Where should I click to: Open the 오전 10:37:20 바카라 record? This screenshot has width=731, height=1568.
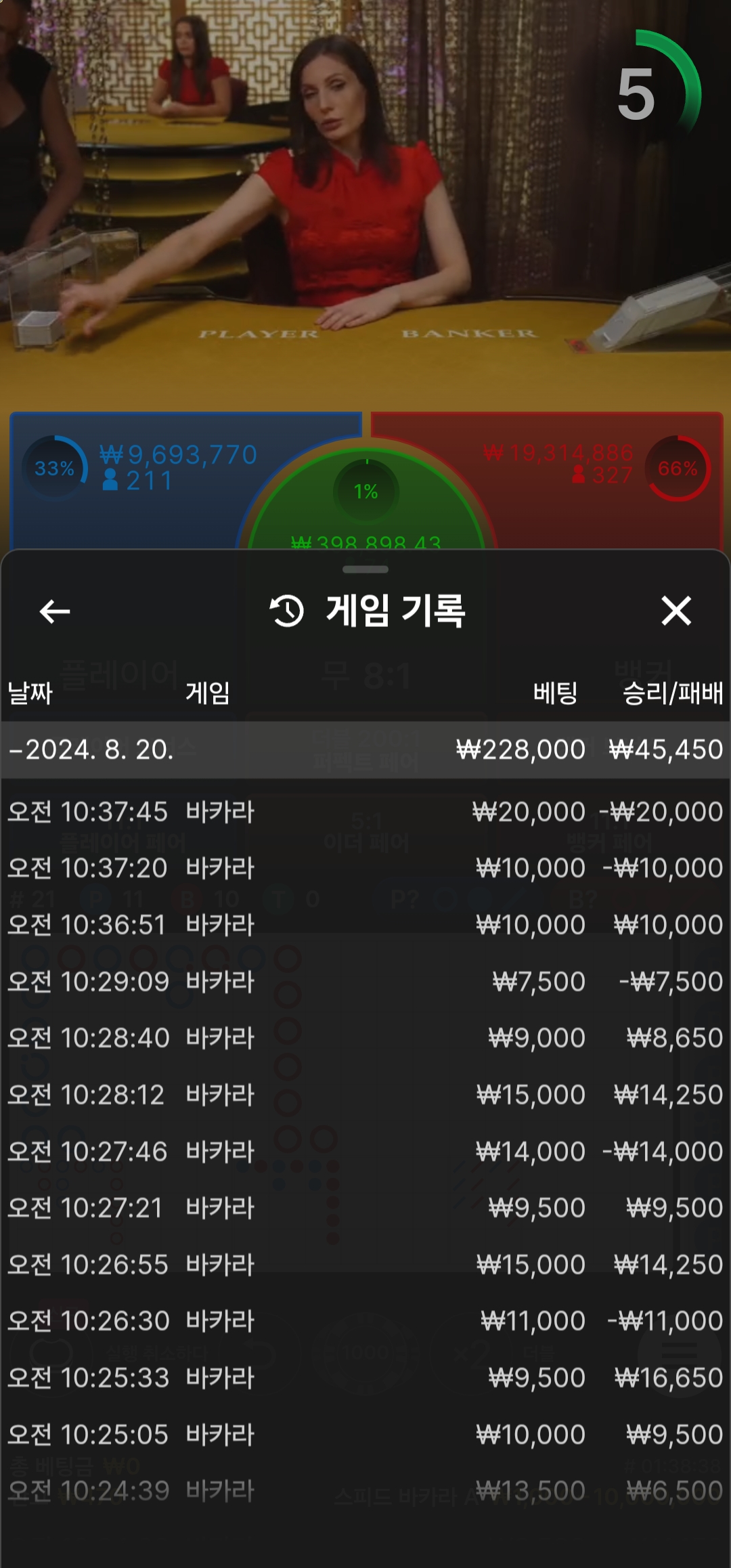point(365,868)
